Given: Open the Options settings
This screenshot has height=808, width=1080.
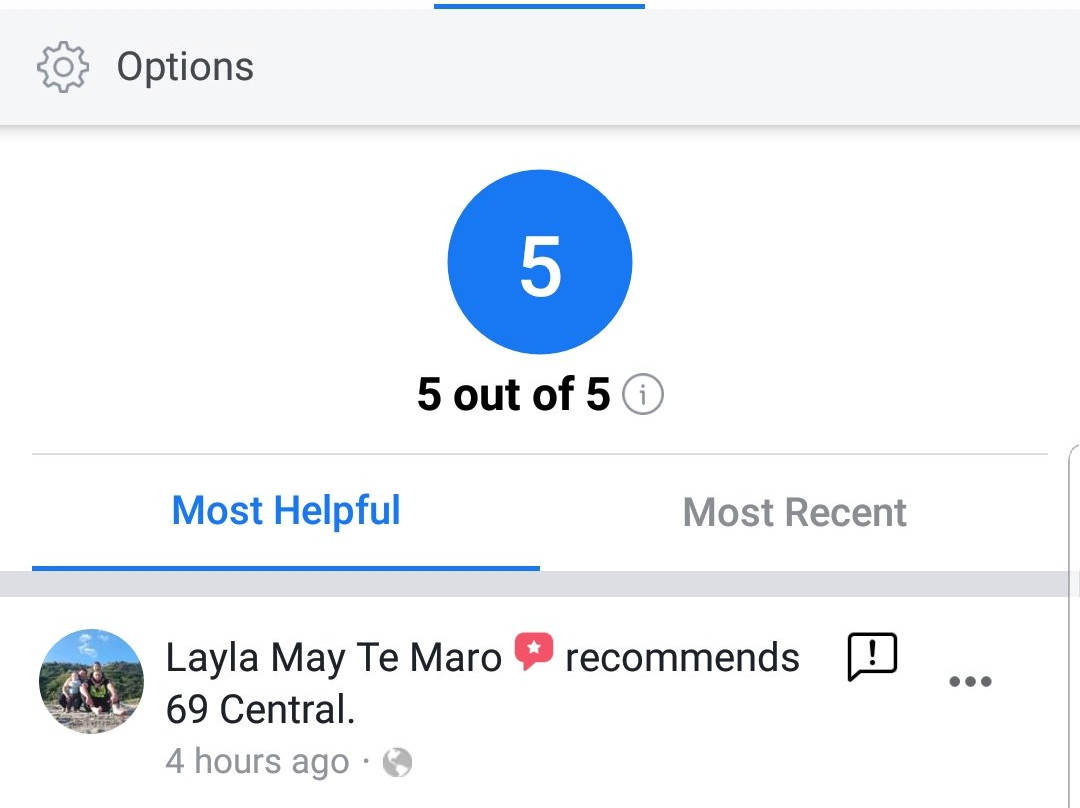Looking at the screenshot, I should point(146,67).
